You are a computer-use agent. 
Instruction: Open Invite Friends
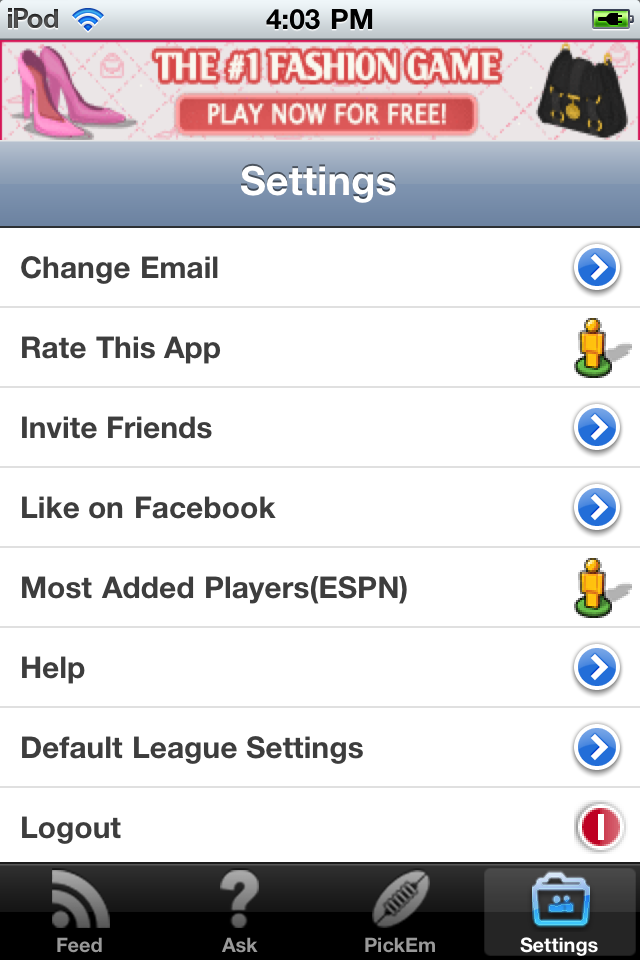tap(320, 428)
